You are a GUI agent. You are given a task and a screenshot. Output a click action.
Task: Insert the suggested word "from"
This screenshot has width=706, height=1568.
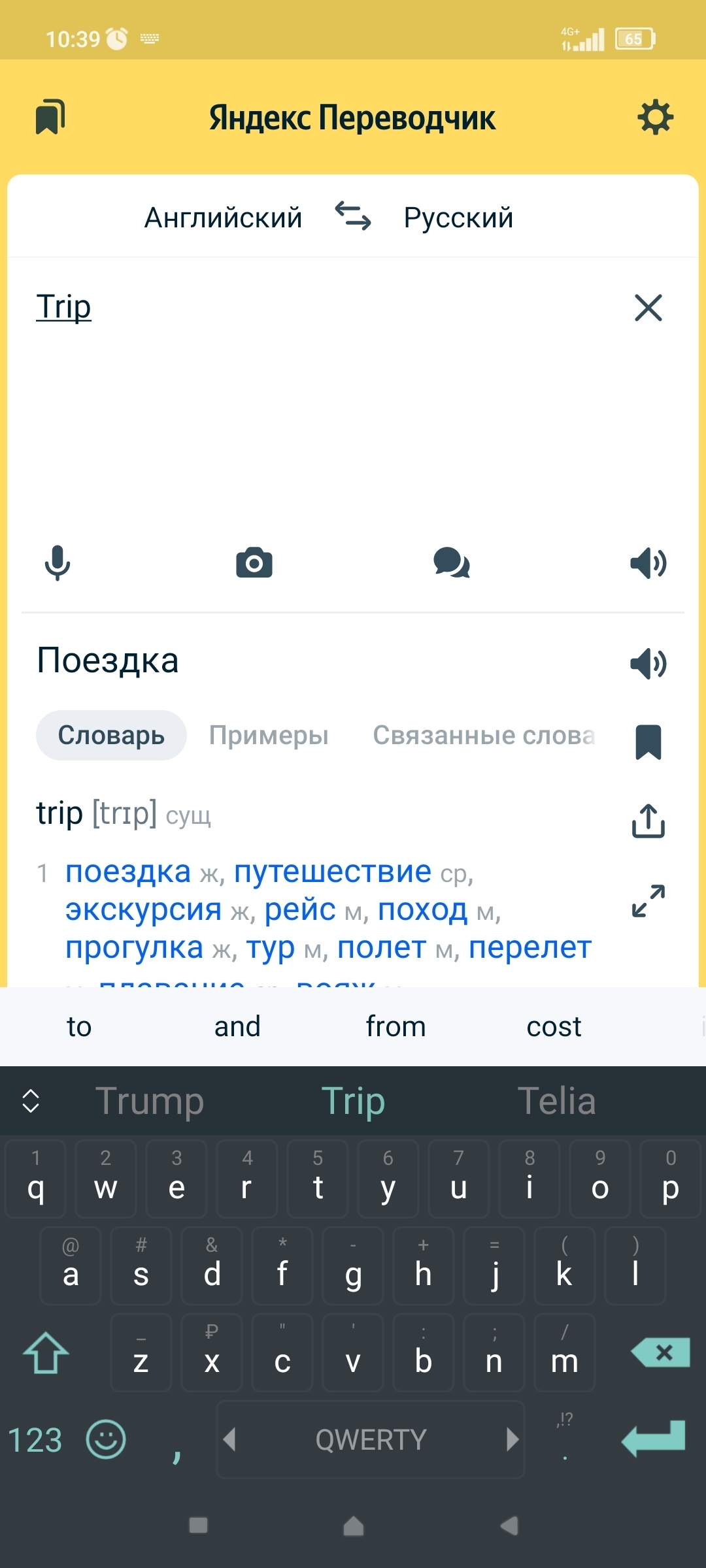395,1026
